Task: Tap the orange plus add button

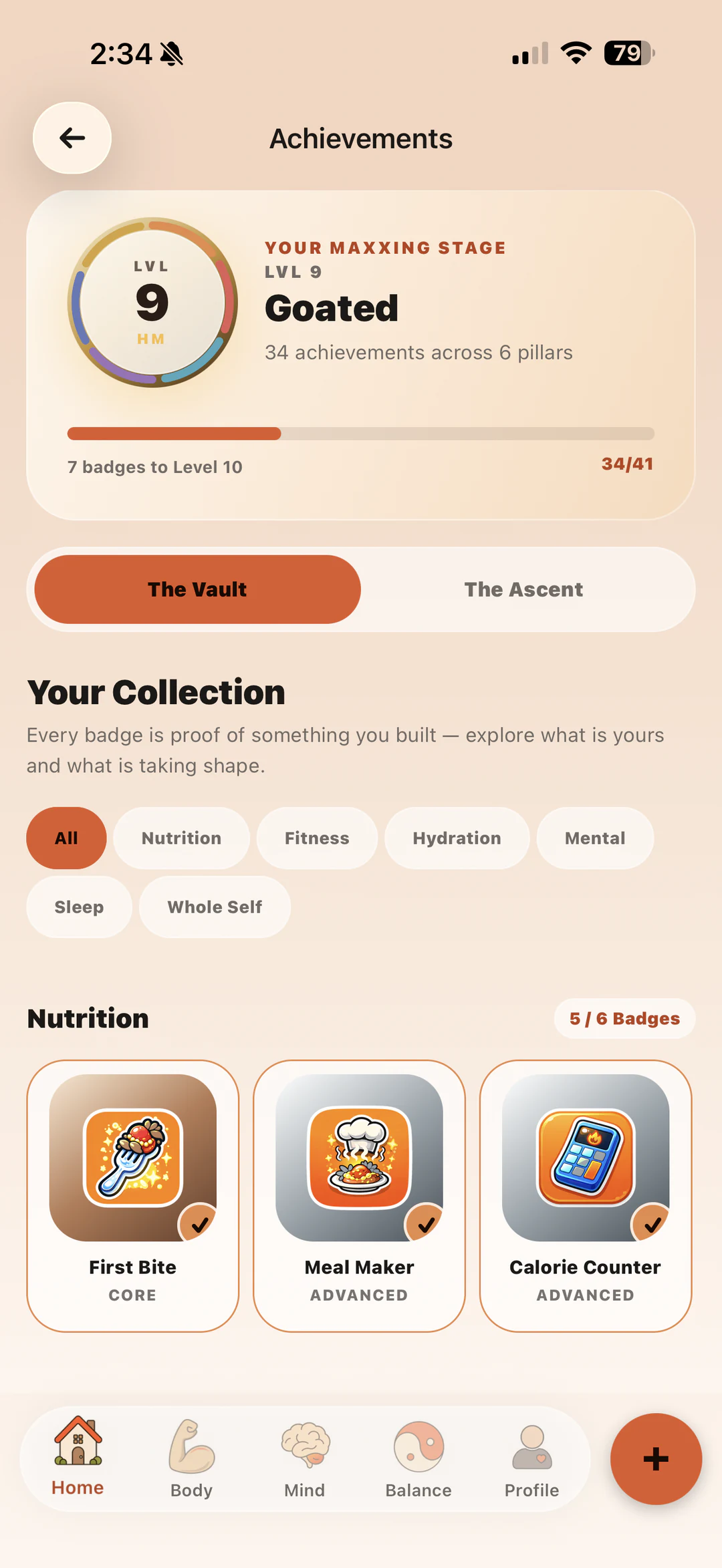Action: pyautogui.click(x=656, y=1458)
